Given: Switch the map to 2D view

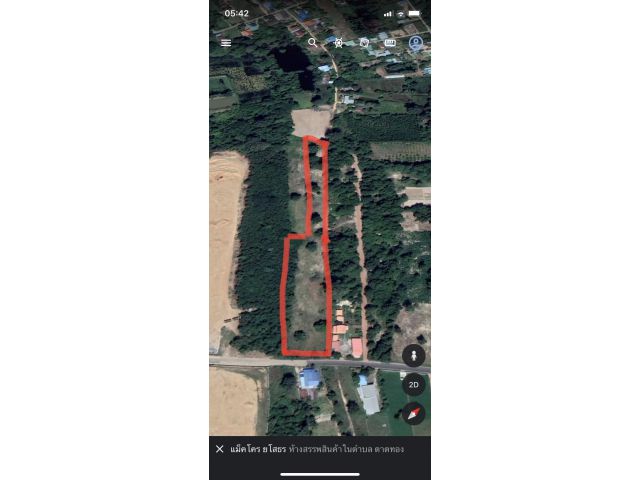Looking at the screenshot, I should coord(414,384).
